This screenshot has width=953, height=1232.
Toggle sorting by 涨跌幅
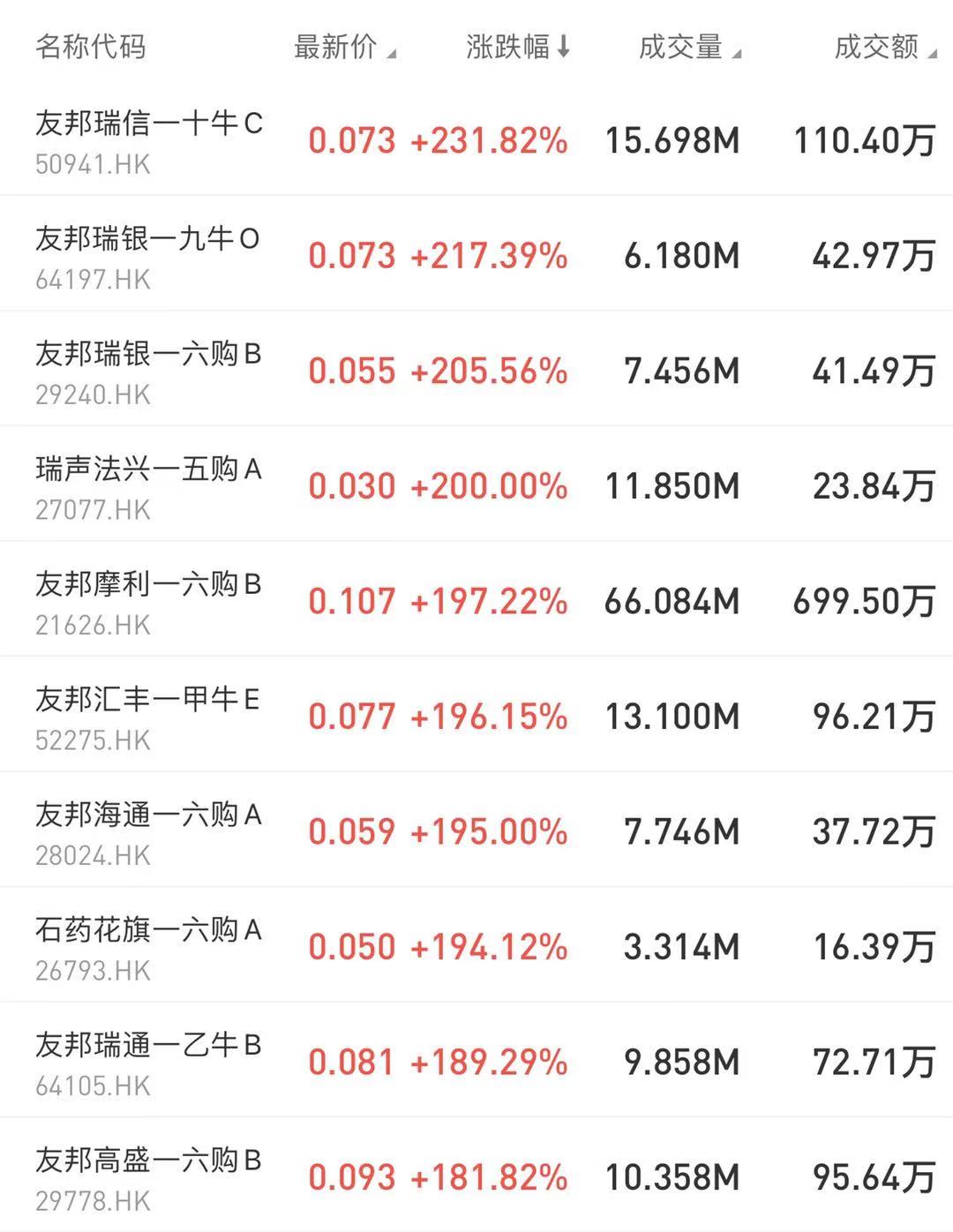(517, 47)
